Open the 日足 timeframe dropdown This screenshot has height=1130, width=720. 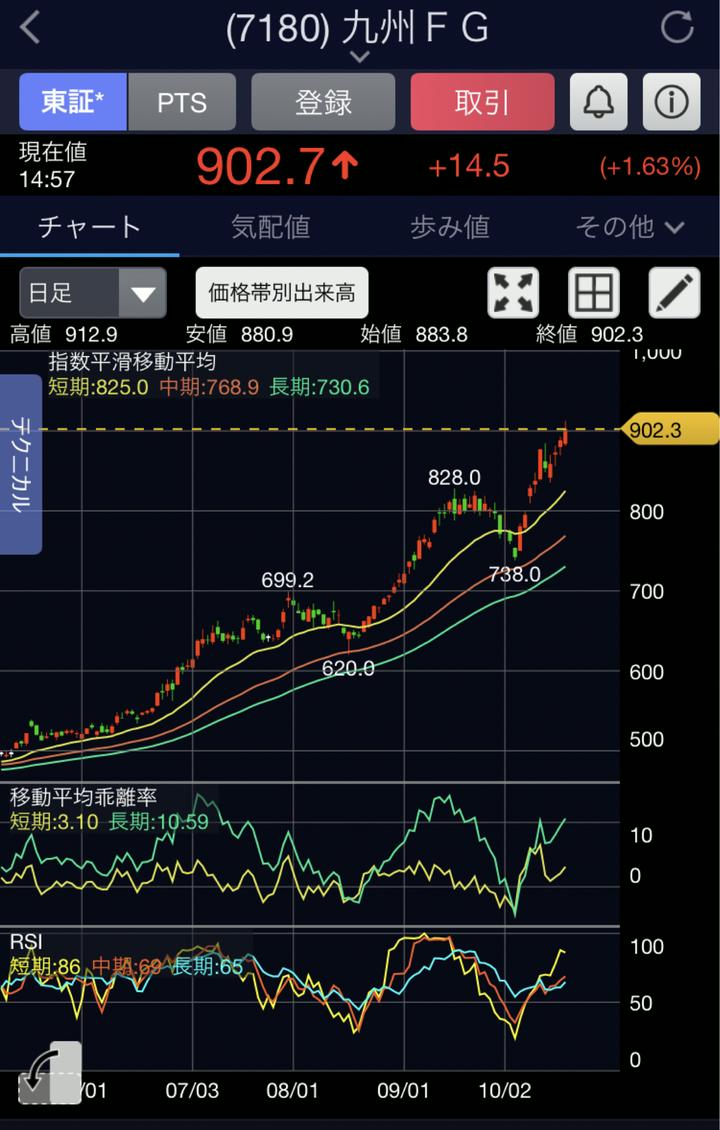click(90, 293)
